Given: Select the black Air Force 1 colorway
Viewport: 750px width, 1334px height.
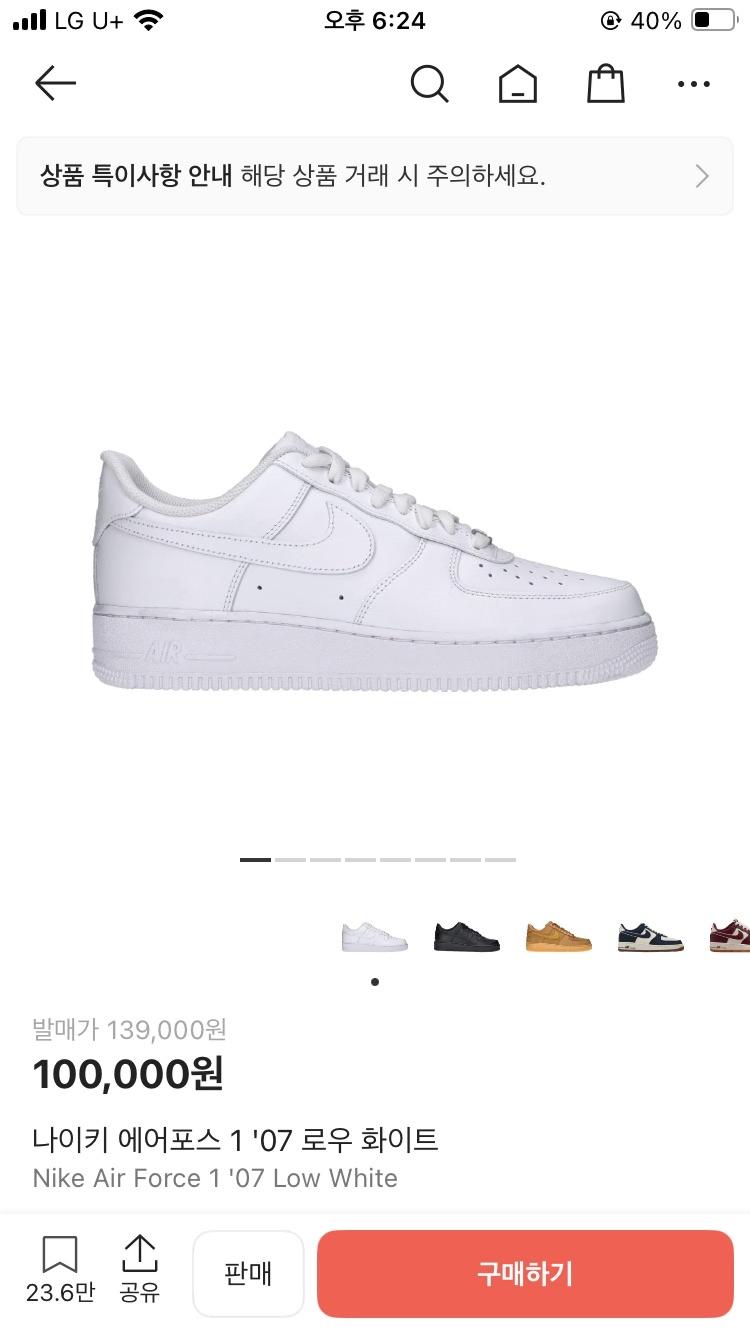Looking at the screenshot, I should click(466, 938).
